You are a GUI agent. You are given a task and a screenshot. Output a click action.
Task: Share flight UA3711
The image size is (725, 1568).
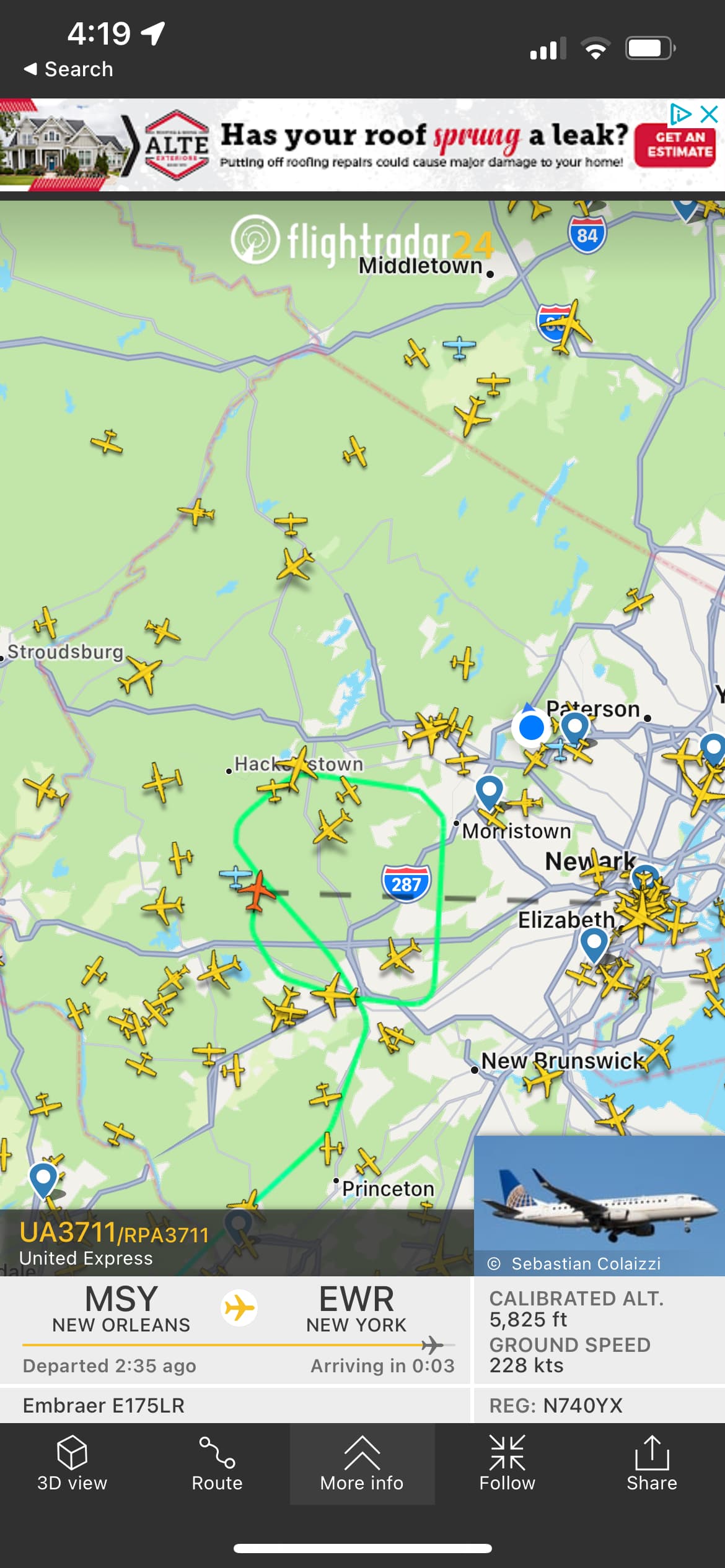(651, 1464)
